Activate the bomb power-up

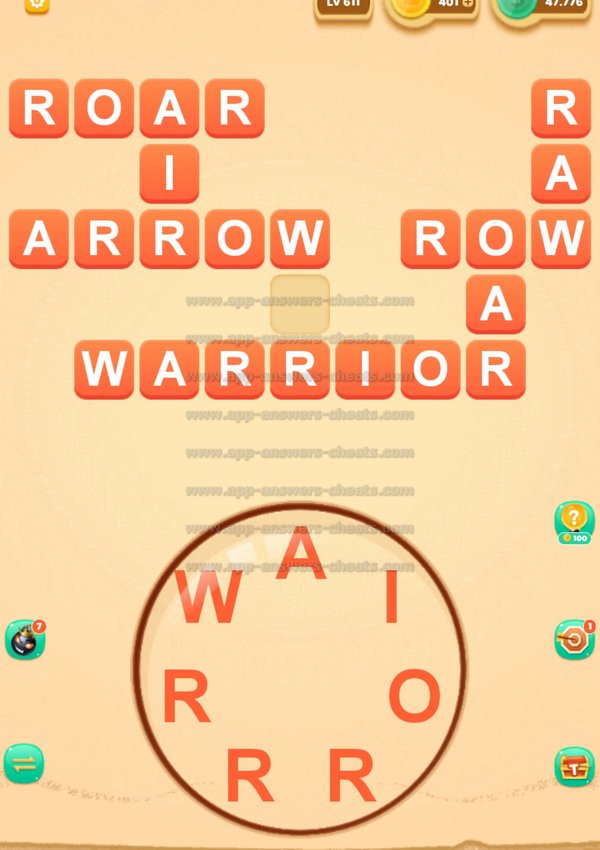tap(24, 640)
